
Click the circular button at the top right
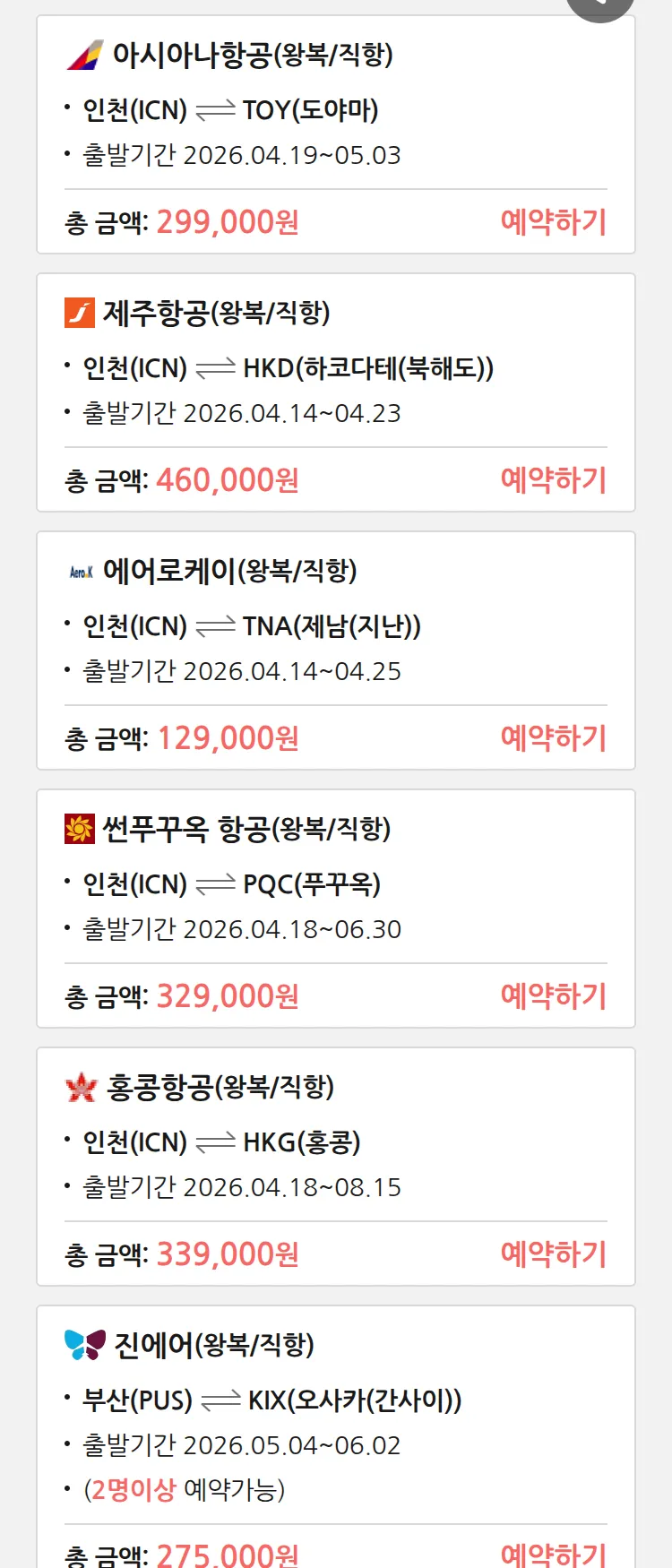click(599, 9)
